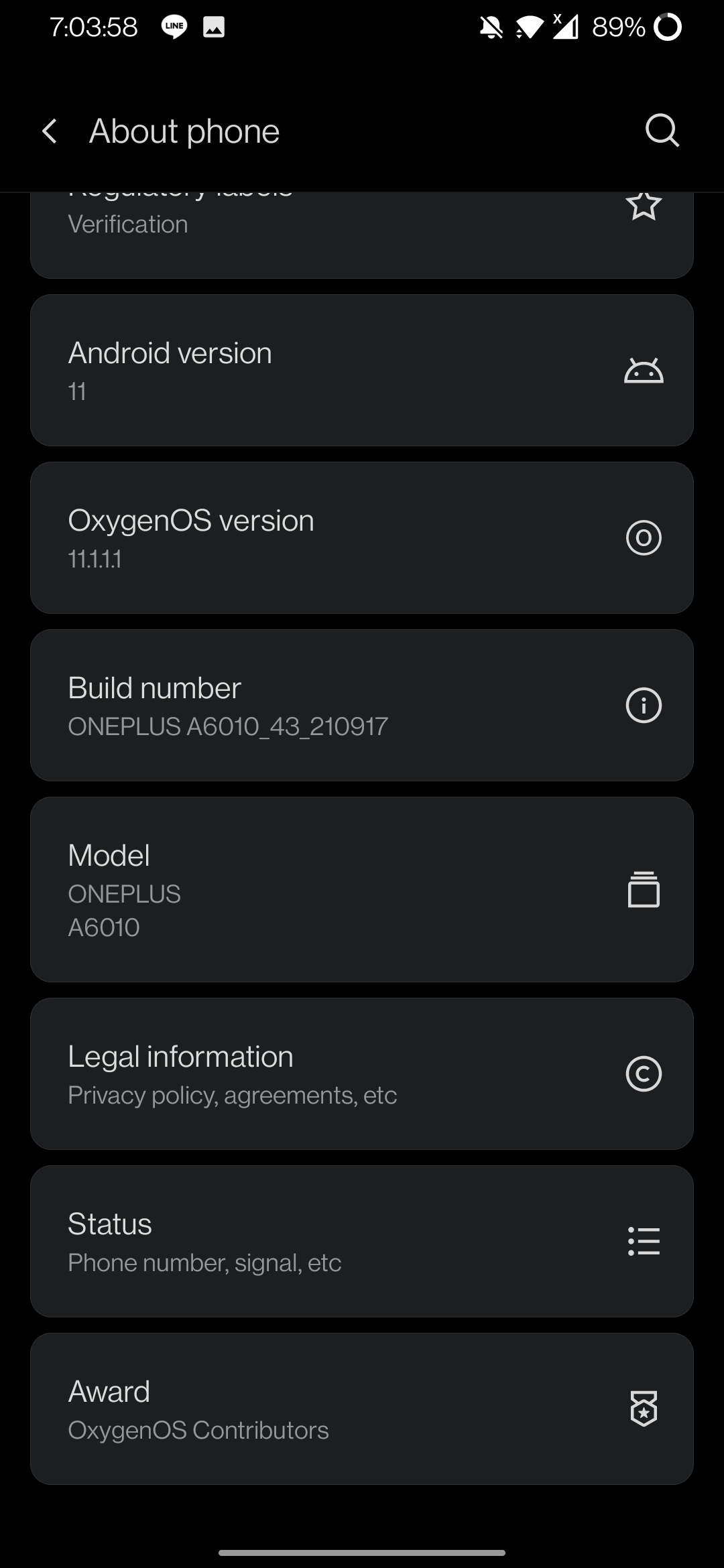
Task: Open the Verification card
Action: tap(362, 235)
